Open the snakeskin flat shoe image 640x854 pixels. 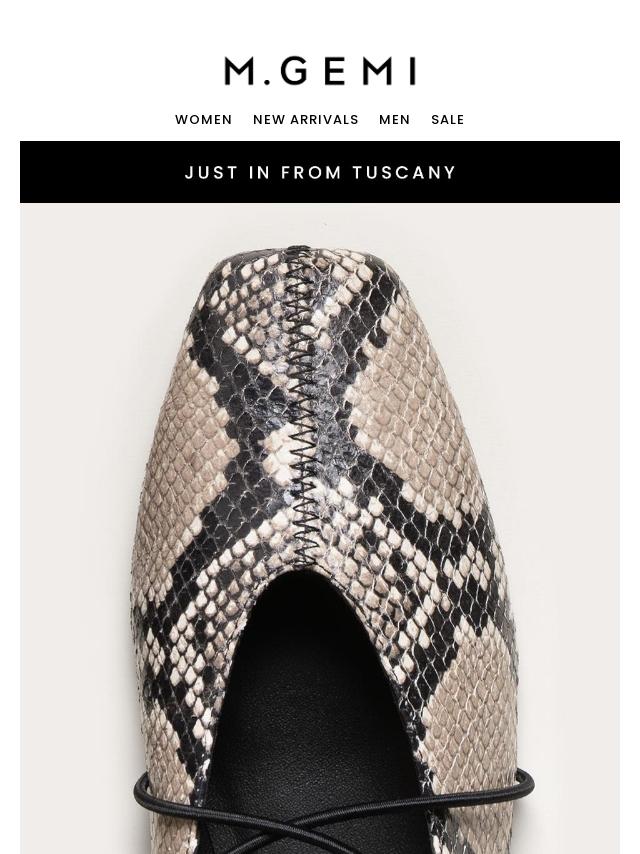pos(320,528)
